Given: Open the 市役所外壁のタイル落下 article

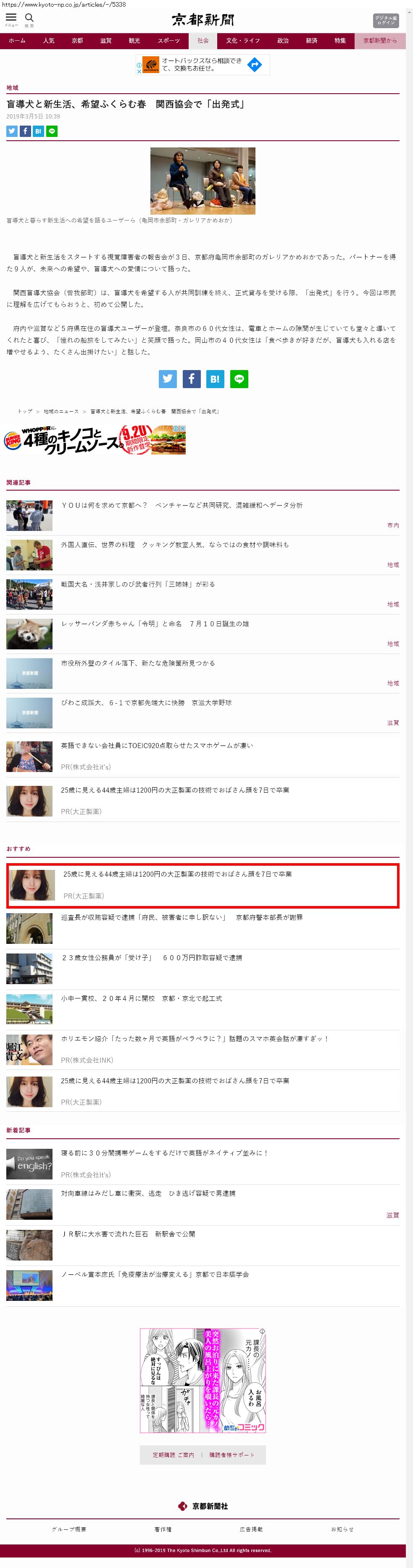Looking at the screenshot, I should pos(138,663).
